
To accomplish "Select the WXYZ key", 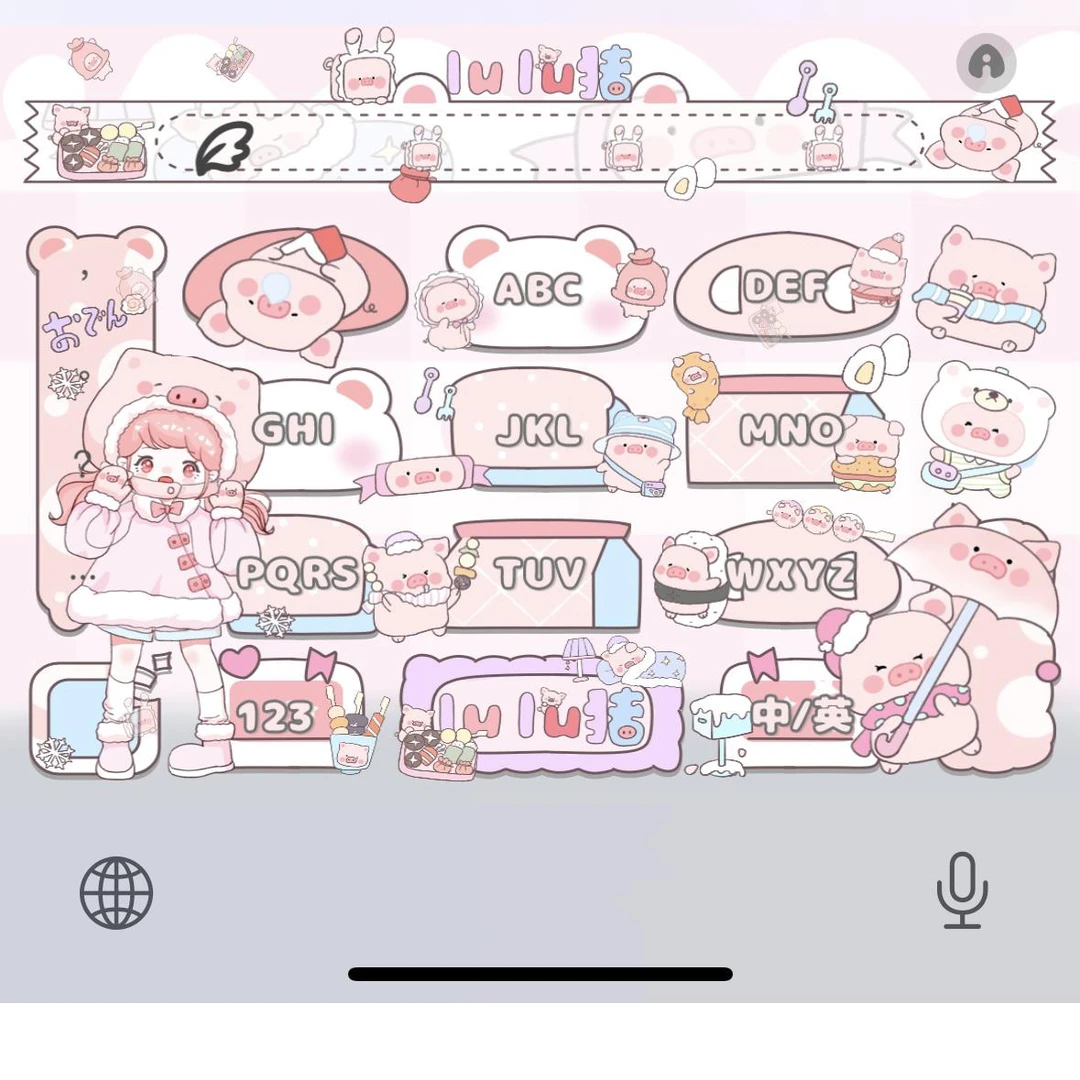I will pos(791,574).
